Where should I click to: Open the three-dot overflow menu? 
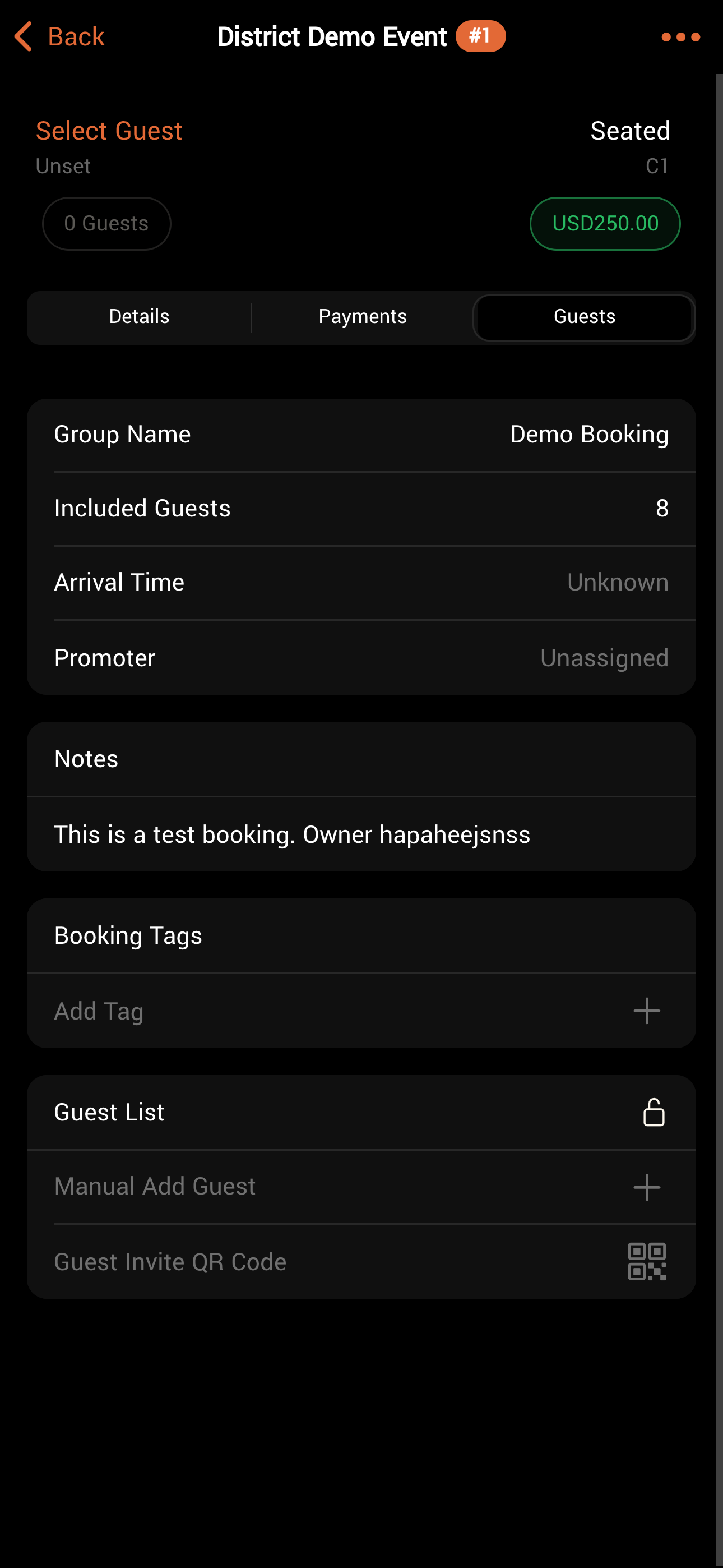click(x=680, y=37)
